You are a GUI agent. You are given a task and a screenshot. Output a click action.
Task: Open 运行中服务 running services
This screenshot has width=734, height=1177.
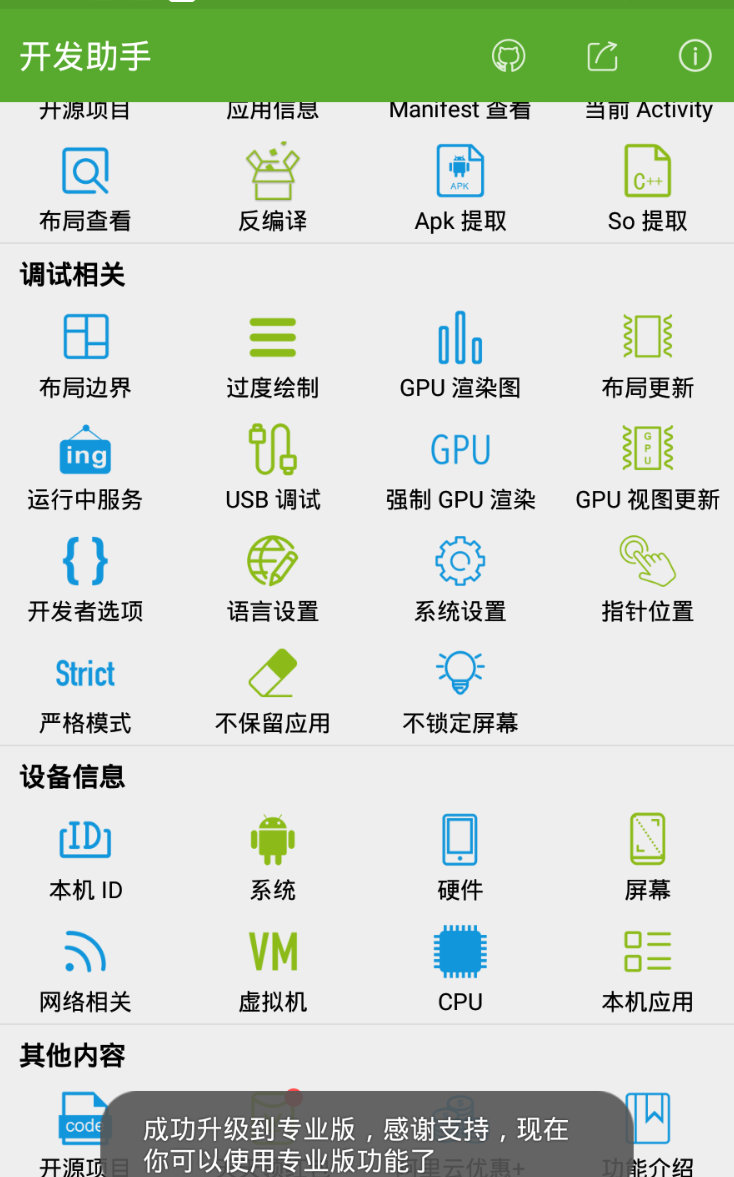pyautogui.click(x=84, y=466)
